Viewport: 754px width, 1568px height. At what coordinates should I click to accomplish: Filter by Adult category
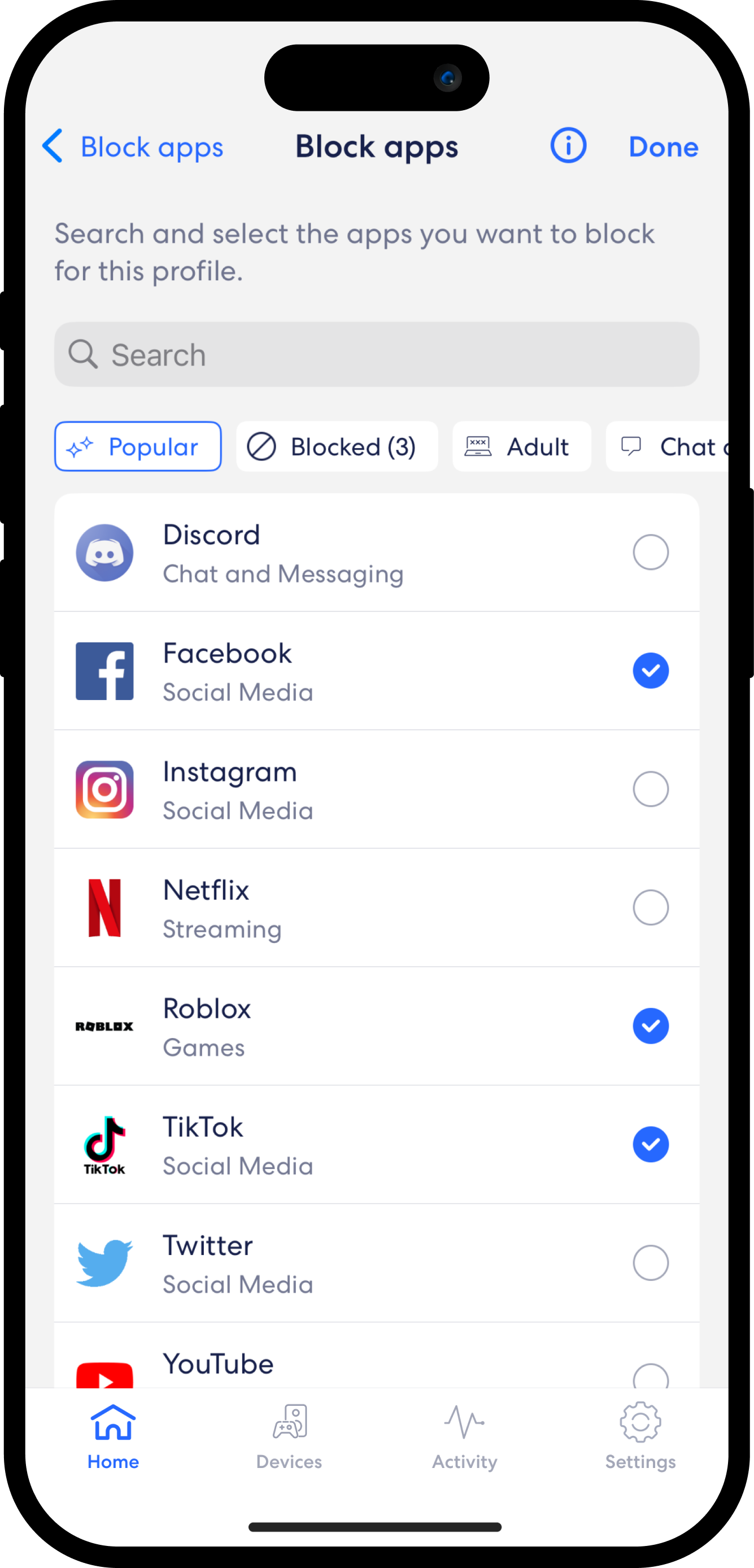[521, 446]
